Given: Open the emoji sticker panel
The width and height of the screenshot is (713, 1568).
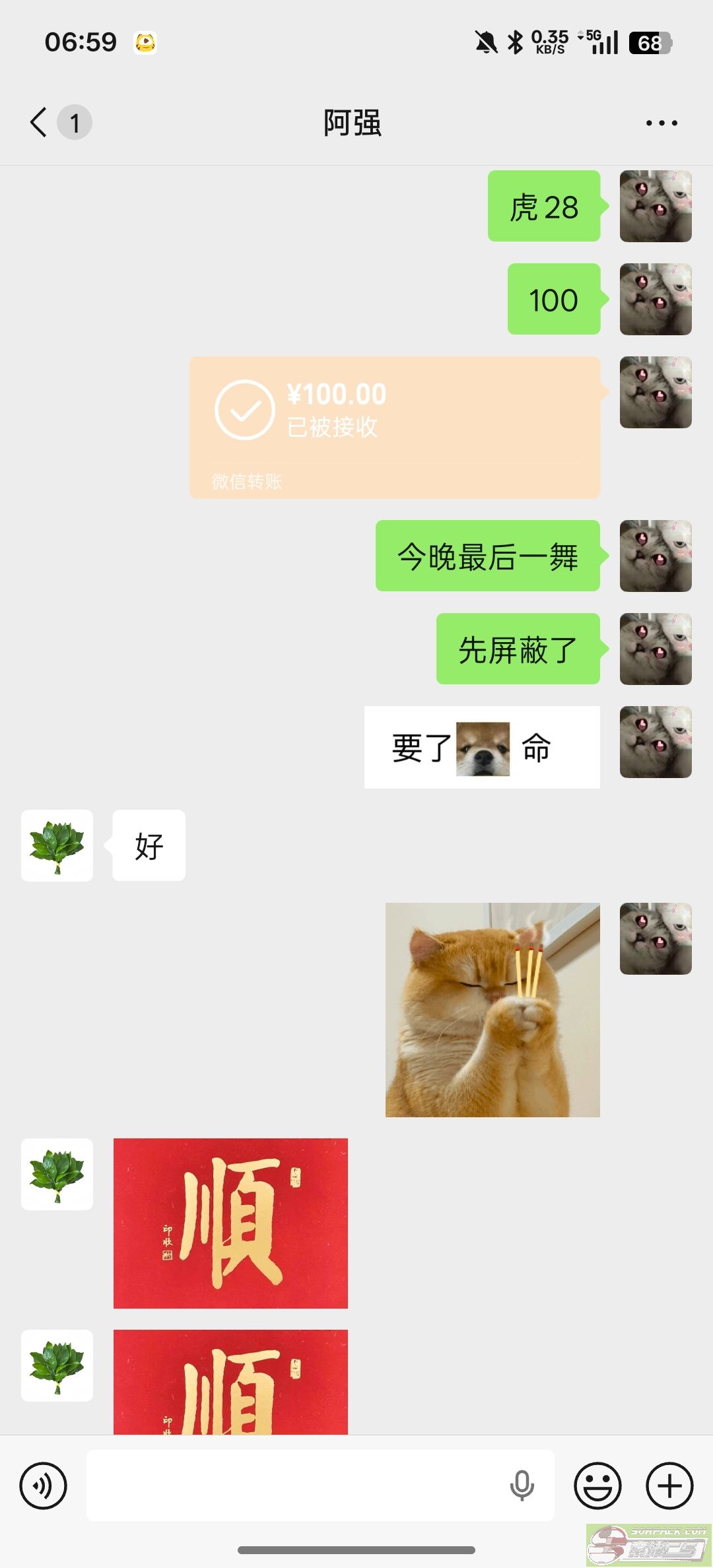Looking at the screenshot, I should (597, 1486).
